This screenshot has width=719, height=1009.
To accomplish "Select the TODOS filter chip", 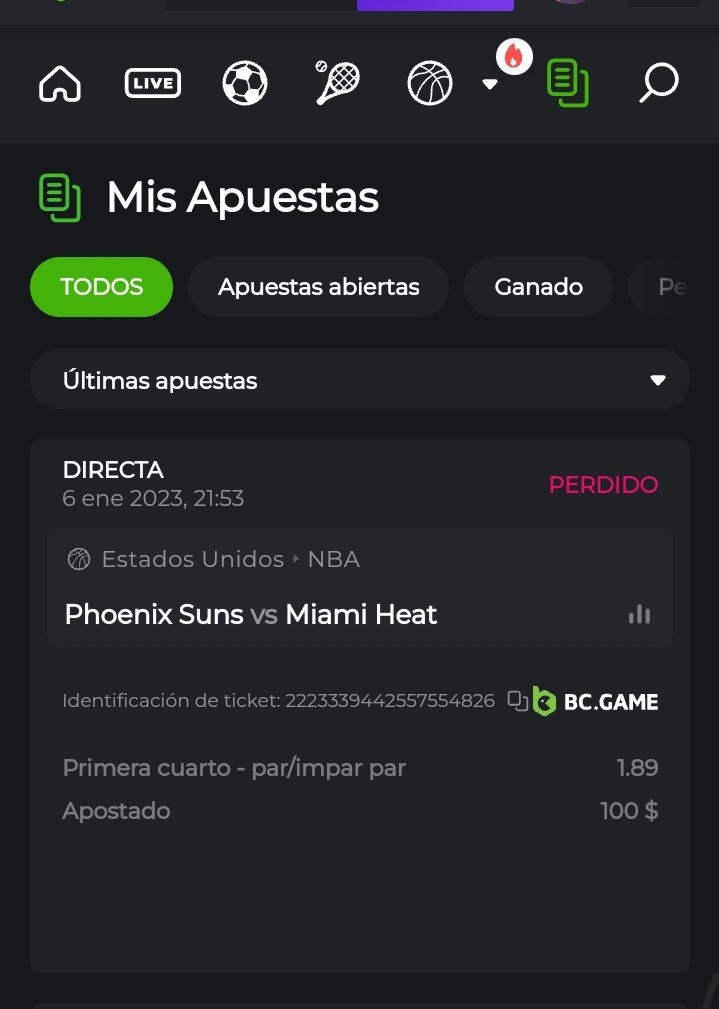I will (x=101, y=287).
